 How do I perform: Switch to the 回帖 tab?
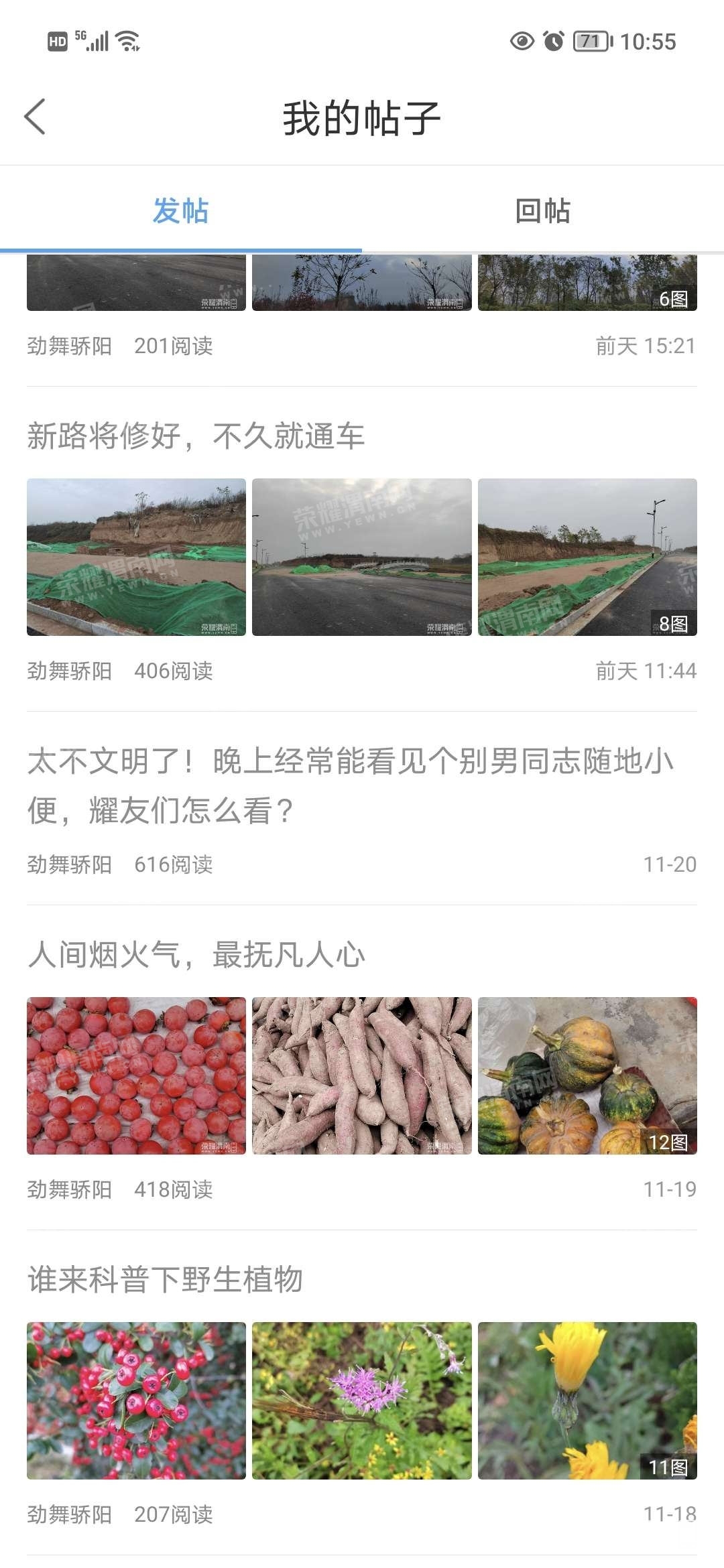coord(542,210)
